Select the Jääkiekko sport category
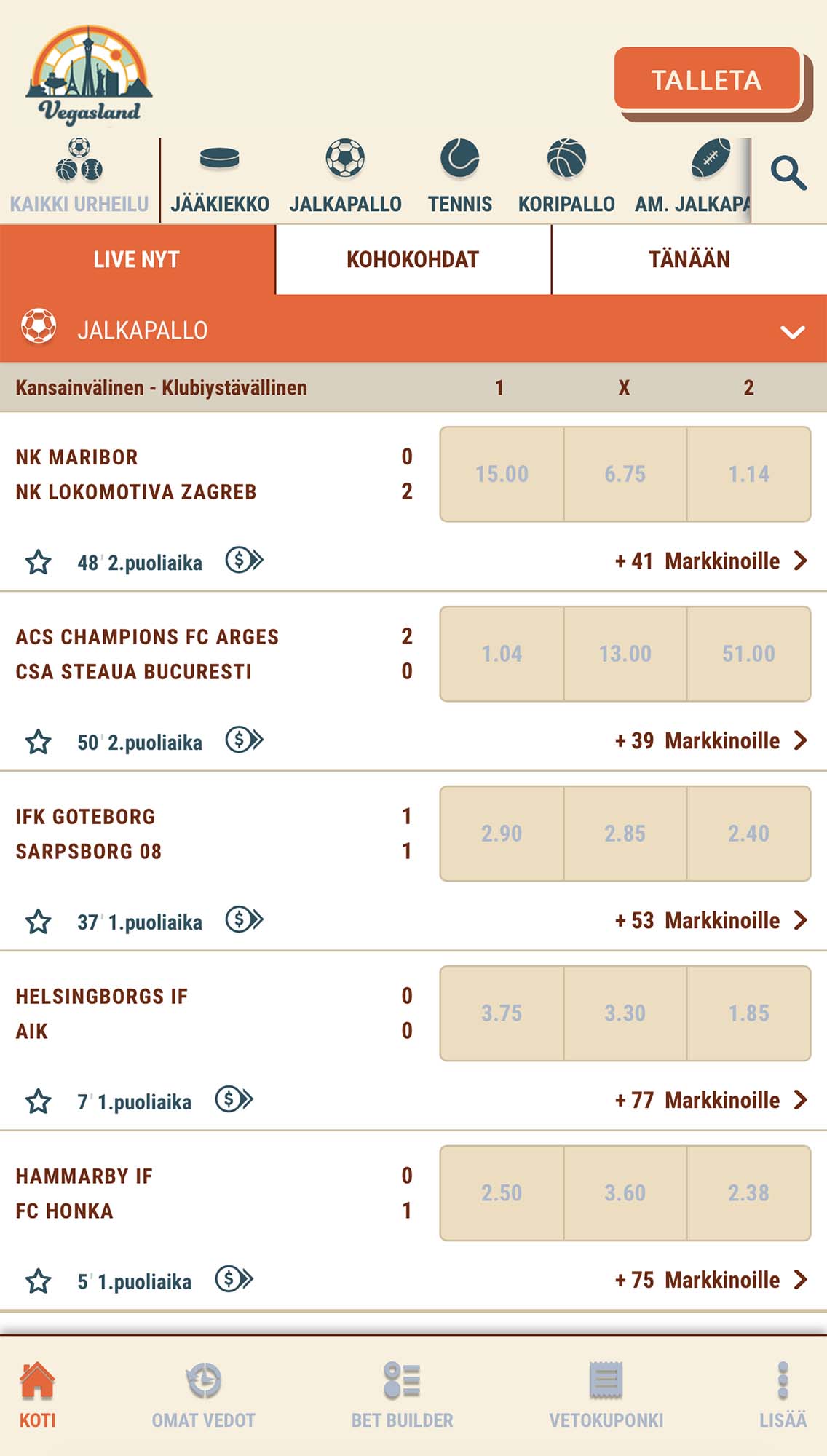The image size is (827, 1456). 220,178
